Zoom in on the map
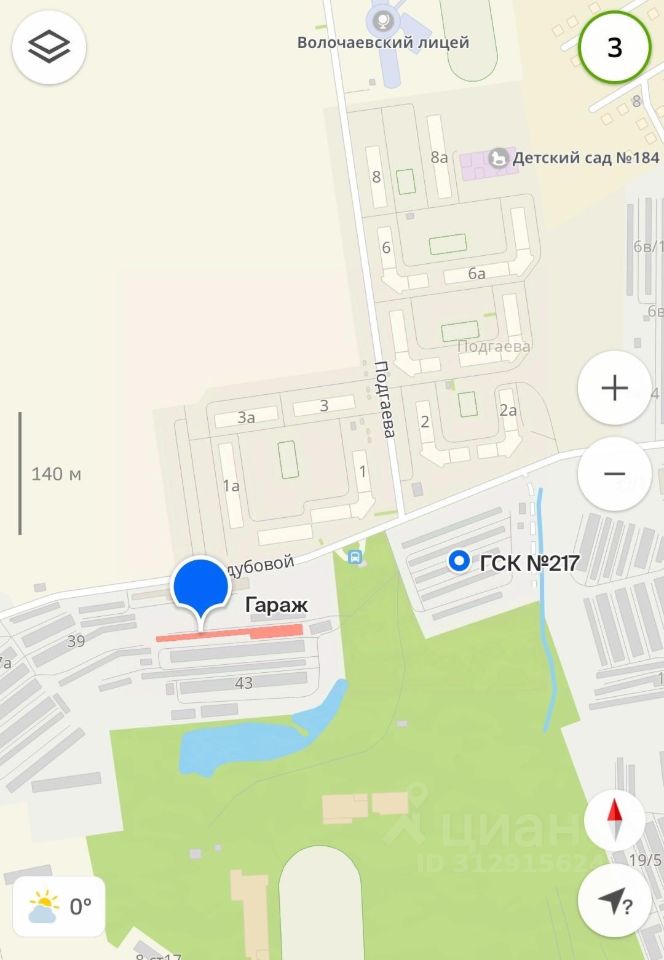Screen dimensions: 664x960 click(614, 389)
